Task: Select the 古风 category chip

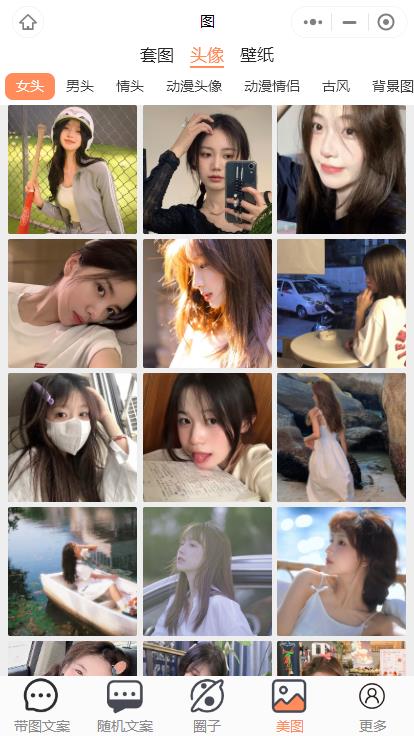Action: coord(336,86)
